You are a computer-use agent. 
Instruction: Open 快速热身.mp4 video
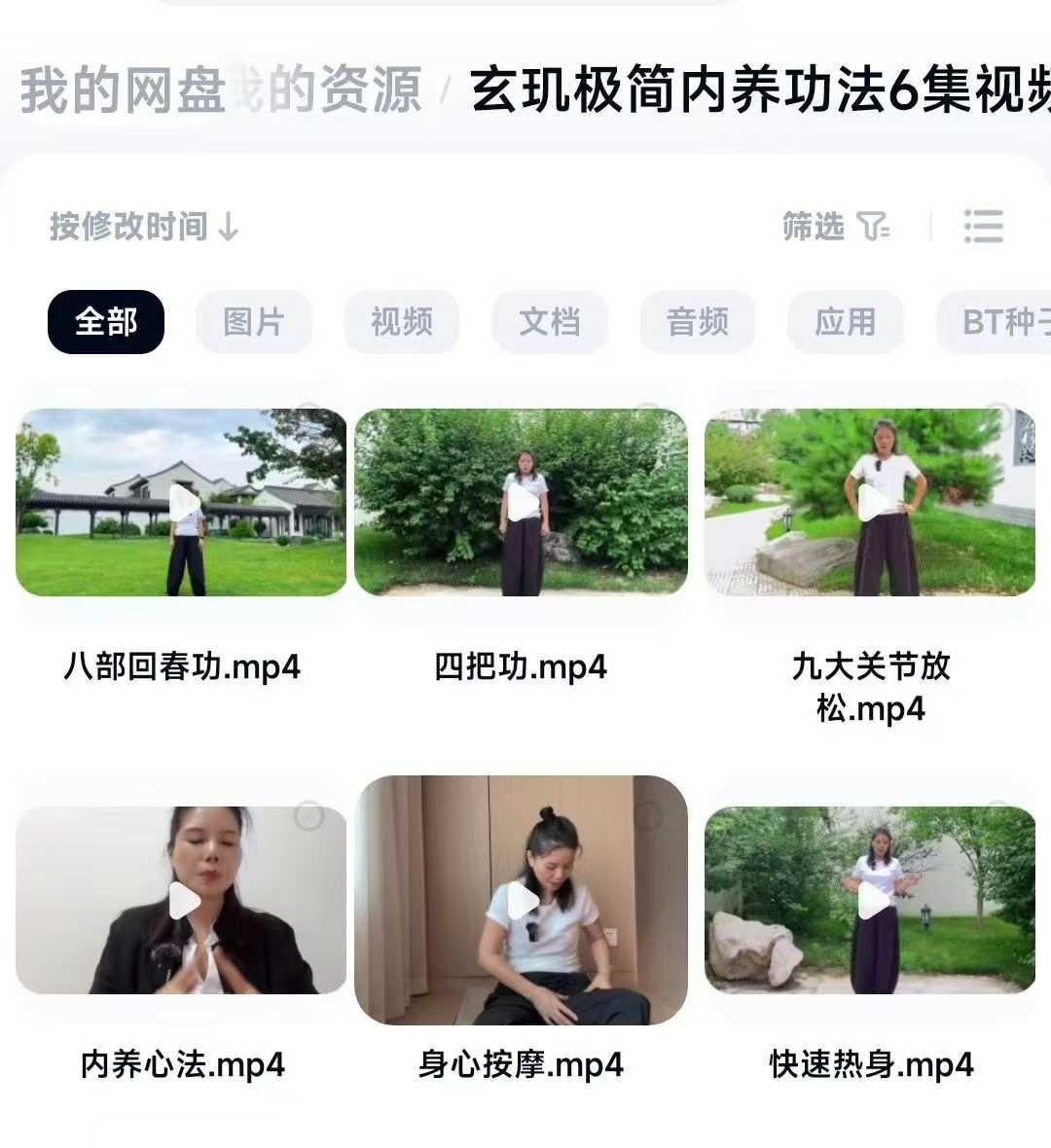pos(871,900)
